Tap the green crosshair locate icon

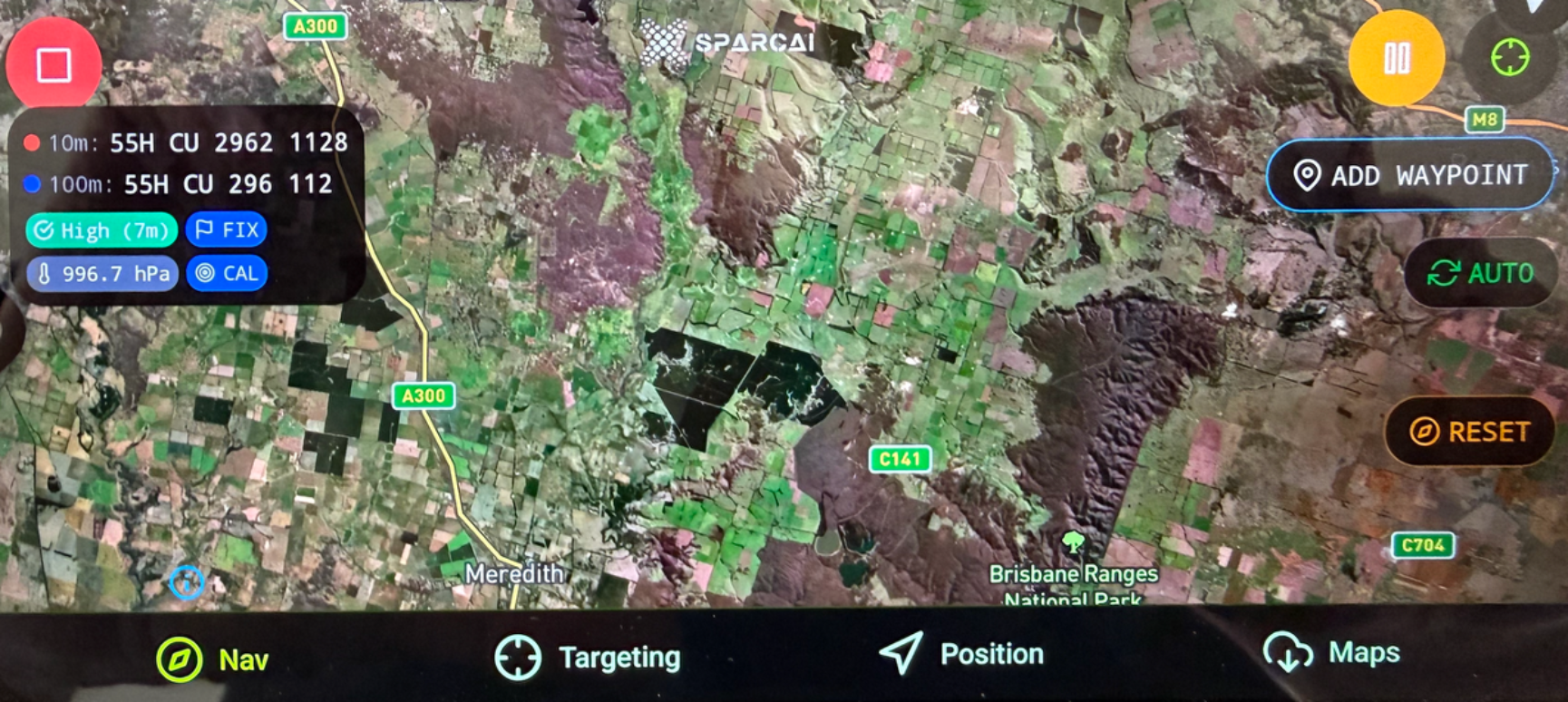[1510, 58]
